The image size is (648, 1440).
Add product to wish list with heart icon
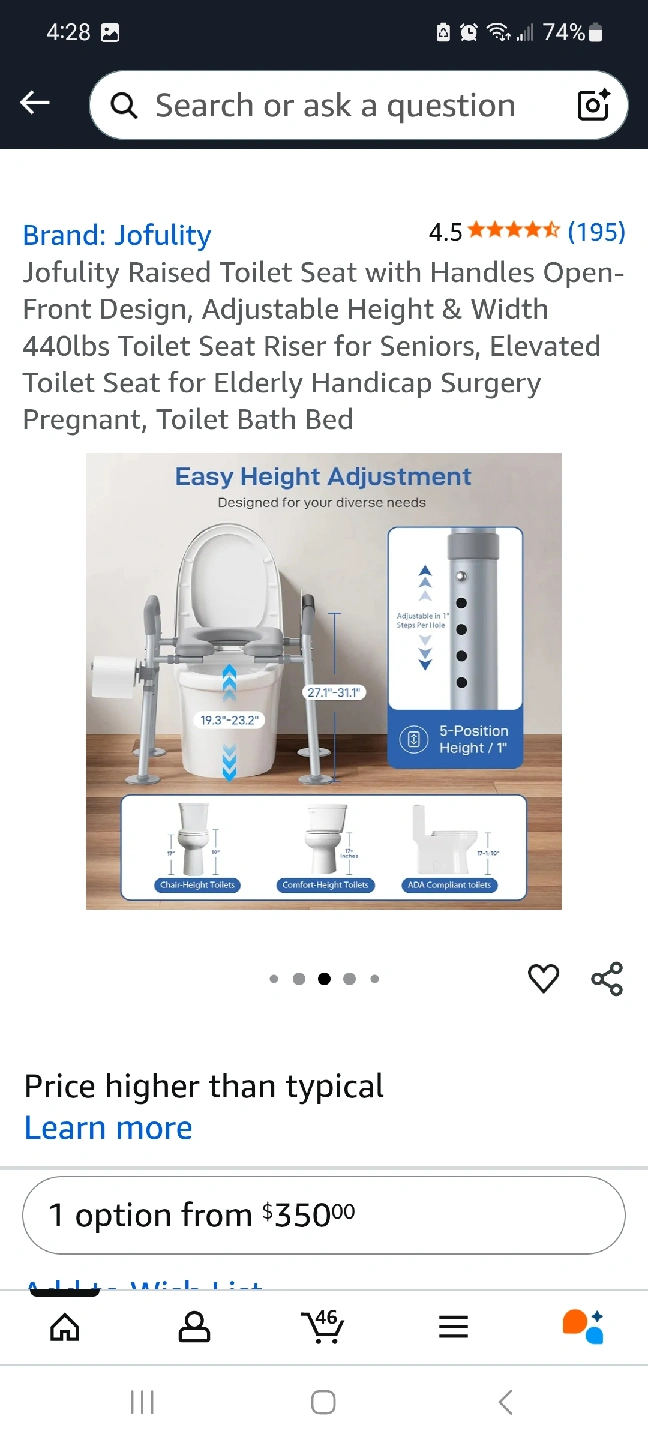point(543,978)
